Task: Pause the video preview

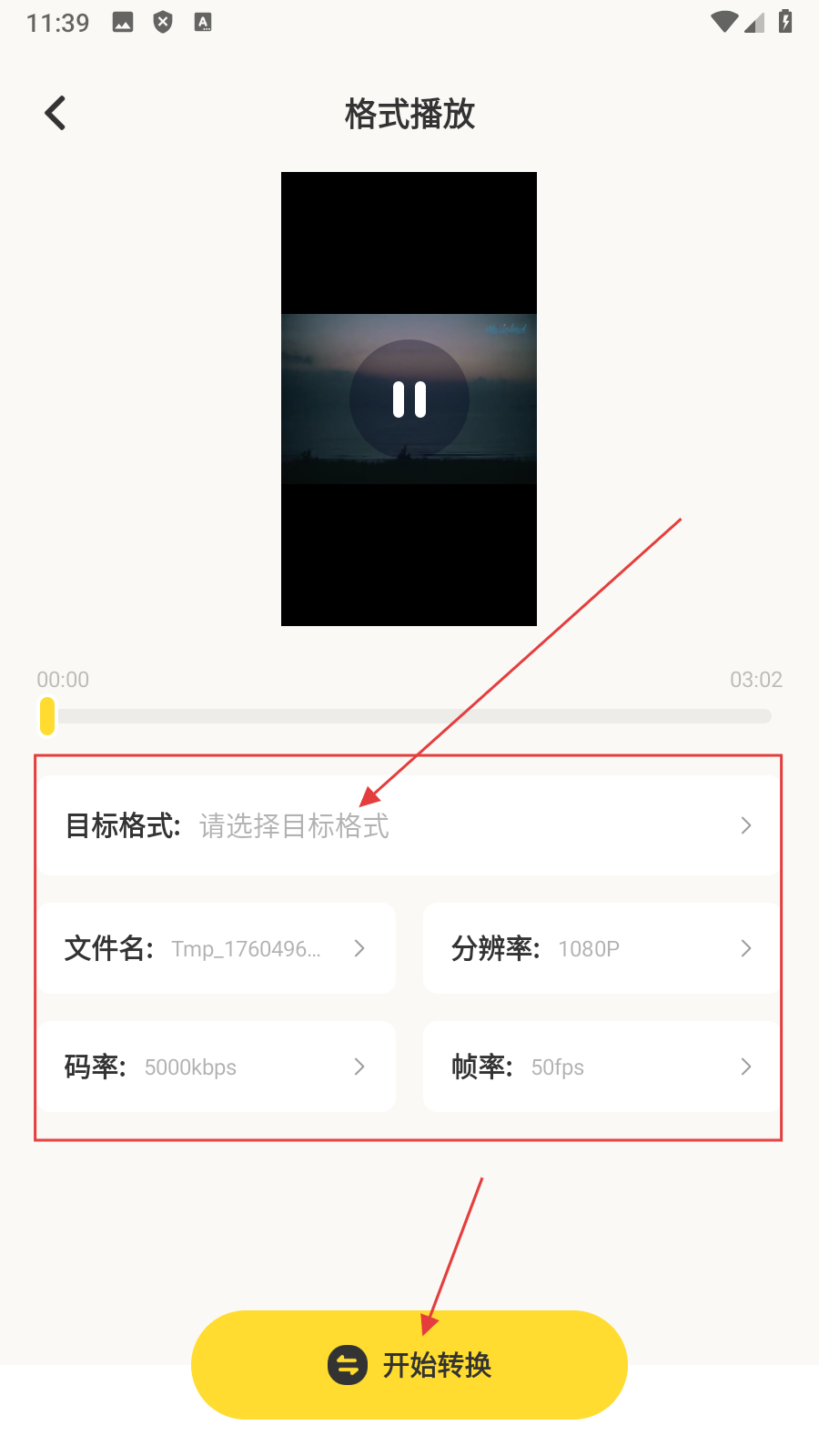Action: coord(409,399)
